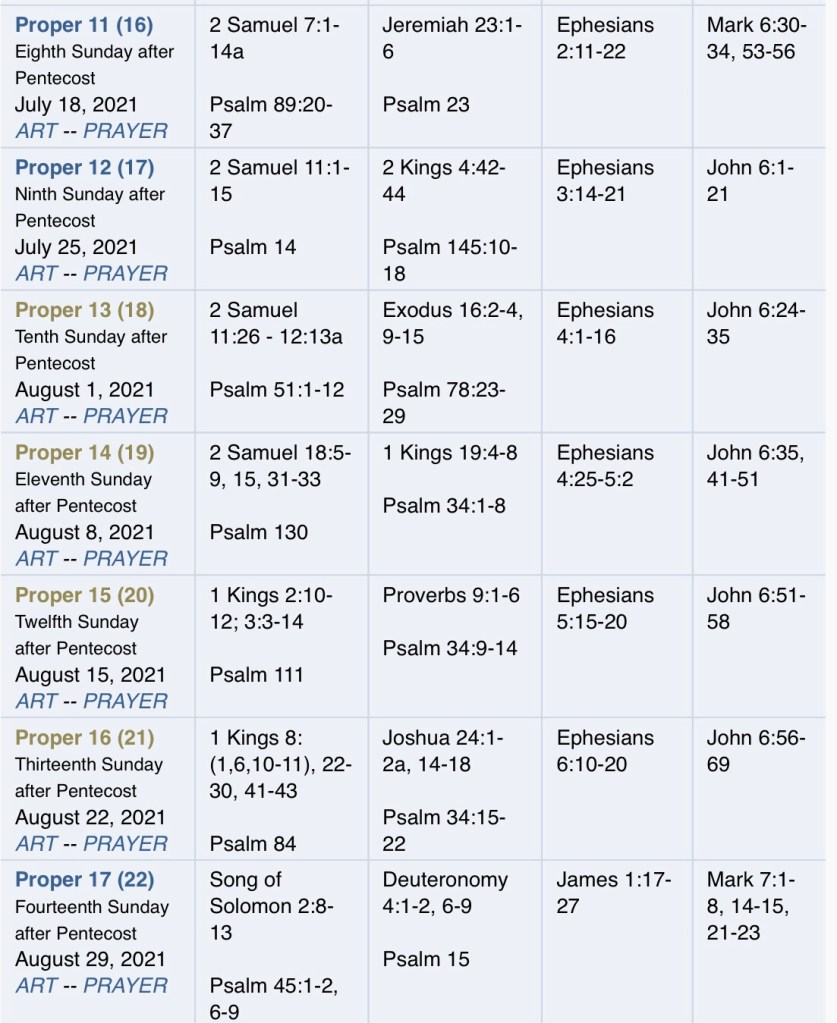
Task: Open the Proper 12 (17) link
Action: (x=84, y=168)
